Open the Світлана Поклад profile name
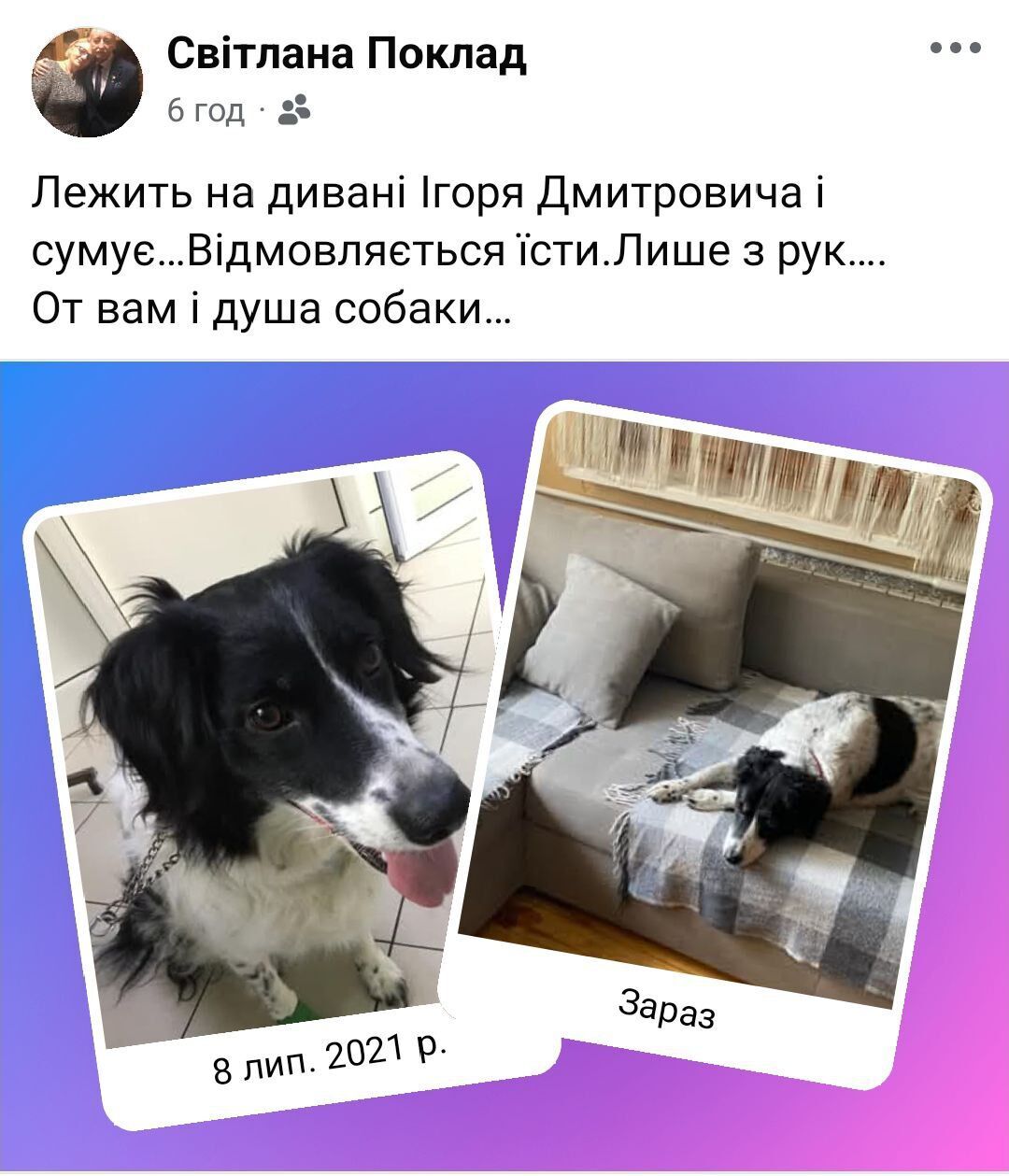Viewport: 1009px width, 1176px height. (x=347, y=55)
